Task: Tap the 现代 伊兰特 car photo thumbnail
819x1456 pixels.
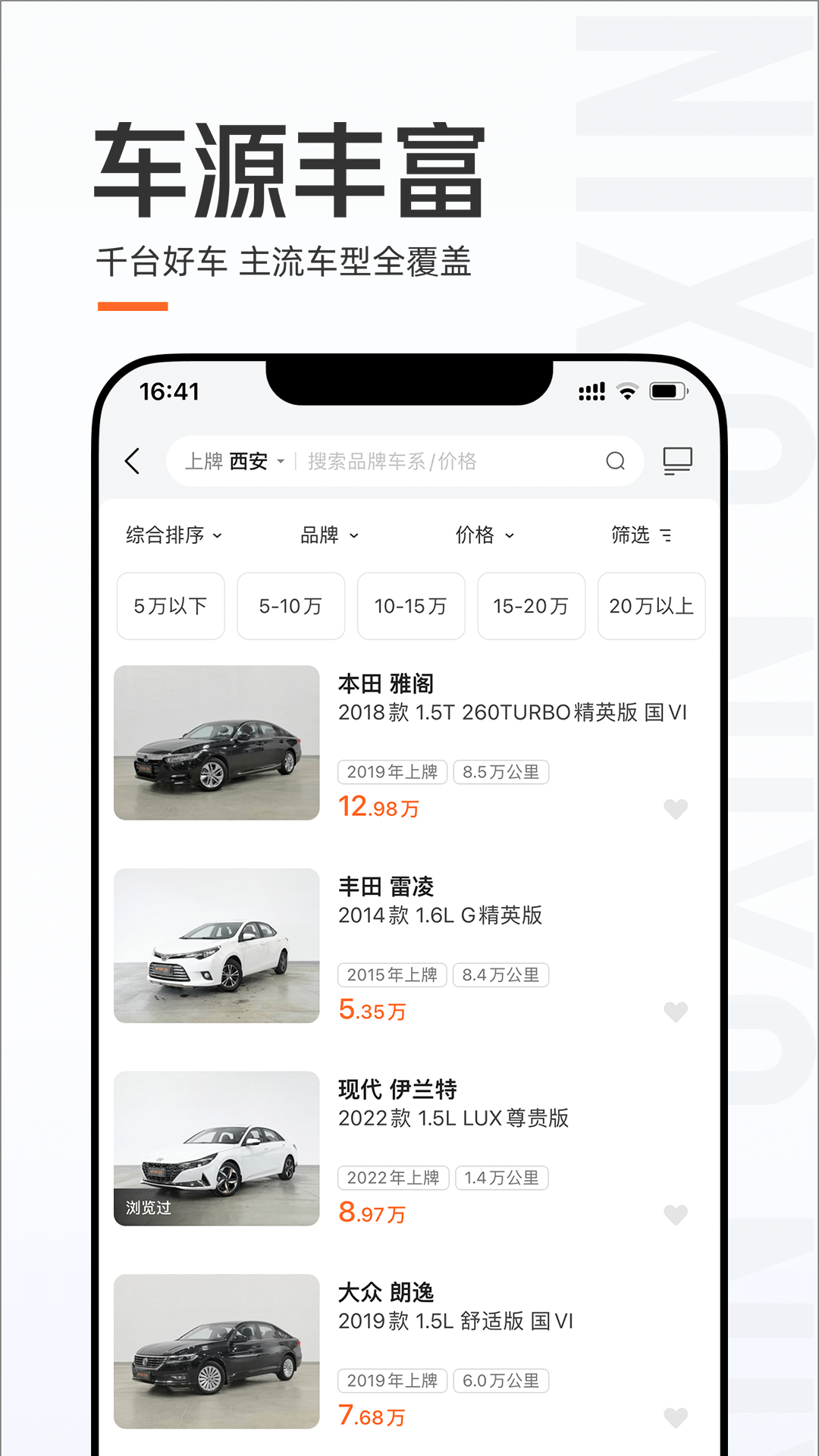Action: 218,1149
